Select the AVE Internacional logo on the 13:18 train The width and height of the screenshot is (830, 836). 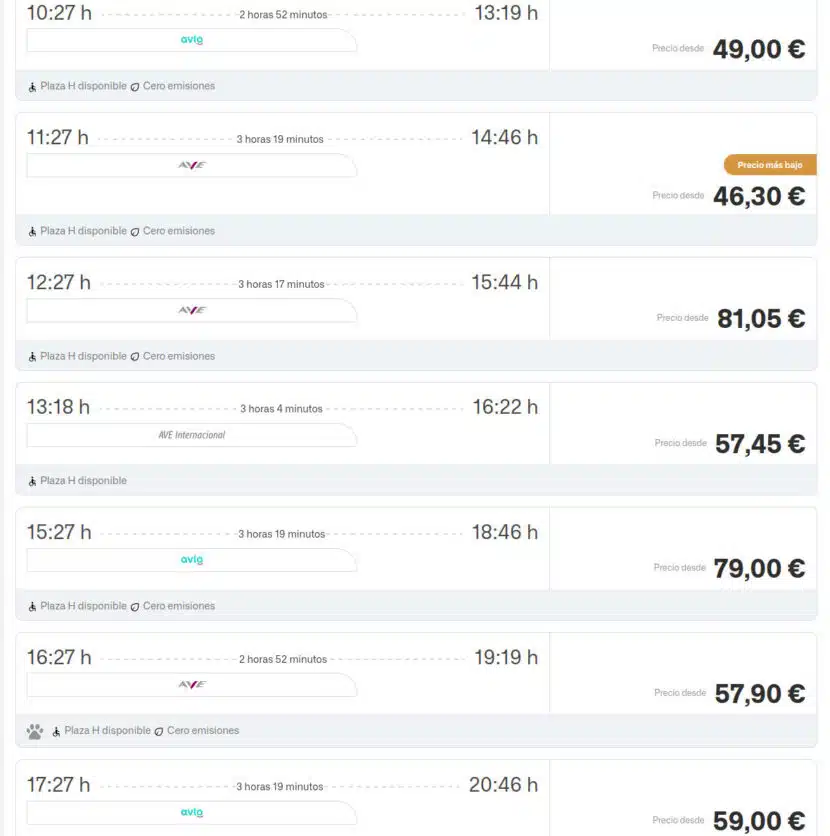click(190, 435)
